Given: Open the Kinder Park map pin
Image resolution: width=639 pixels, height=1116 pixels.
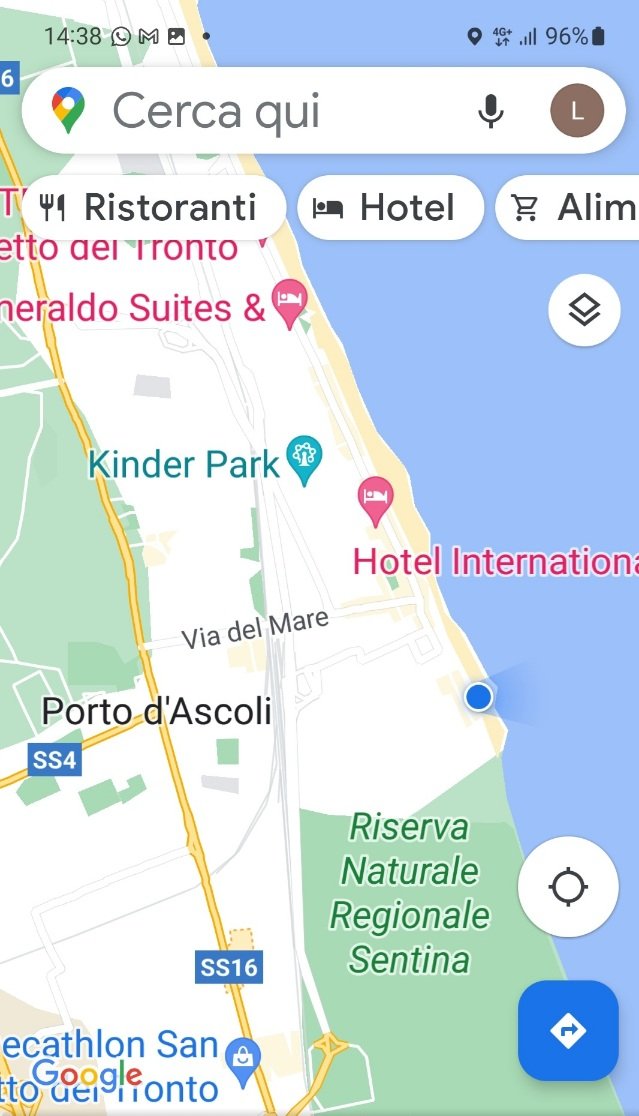Looking at the screenshot, I should pos(304,459).
